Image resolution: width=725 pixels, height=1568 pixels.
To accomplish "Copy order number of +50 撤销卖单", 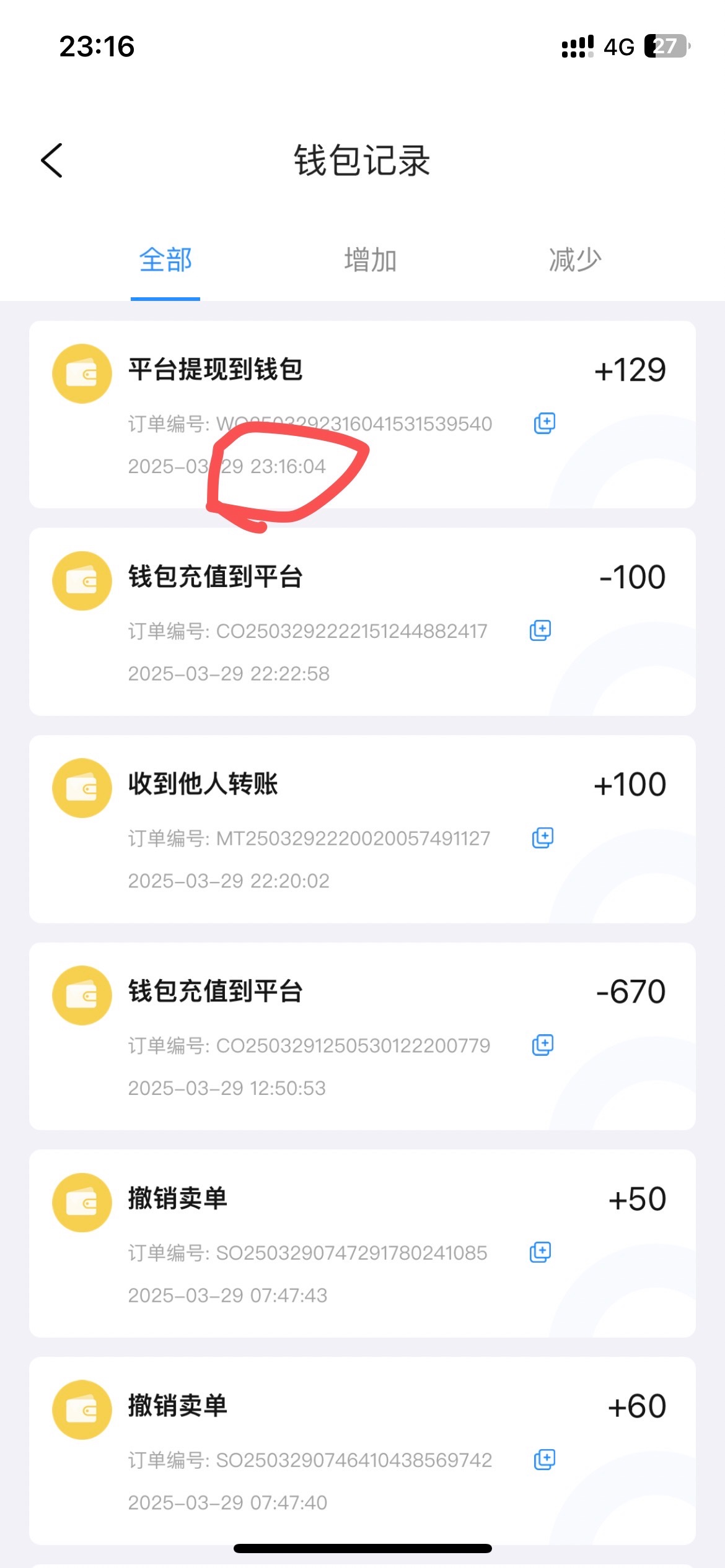I will pyautogui.click(x=540, y=1252).
